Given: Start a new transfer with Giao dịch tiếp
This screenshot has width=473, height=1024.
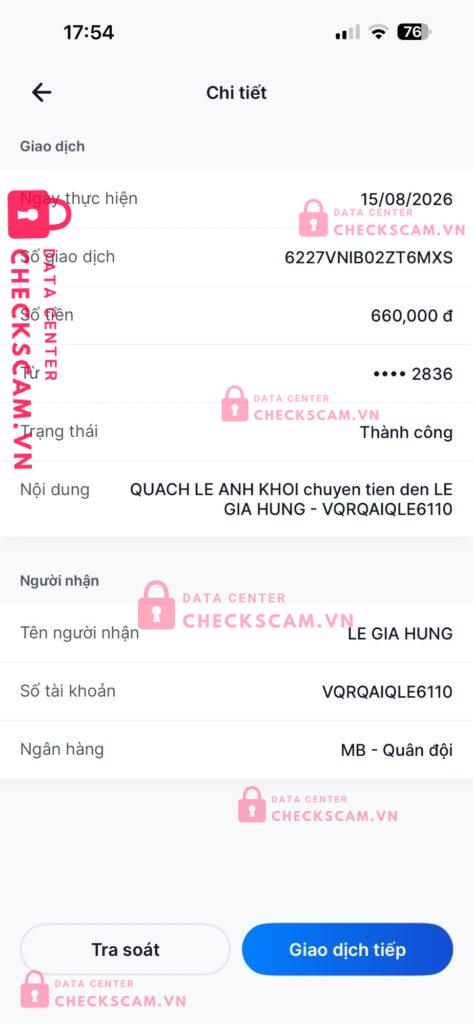Looking at the screenshot, I should [x=348, y=949].
